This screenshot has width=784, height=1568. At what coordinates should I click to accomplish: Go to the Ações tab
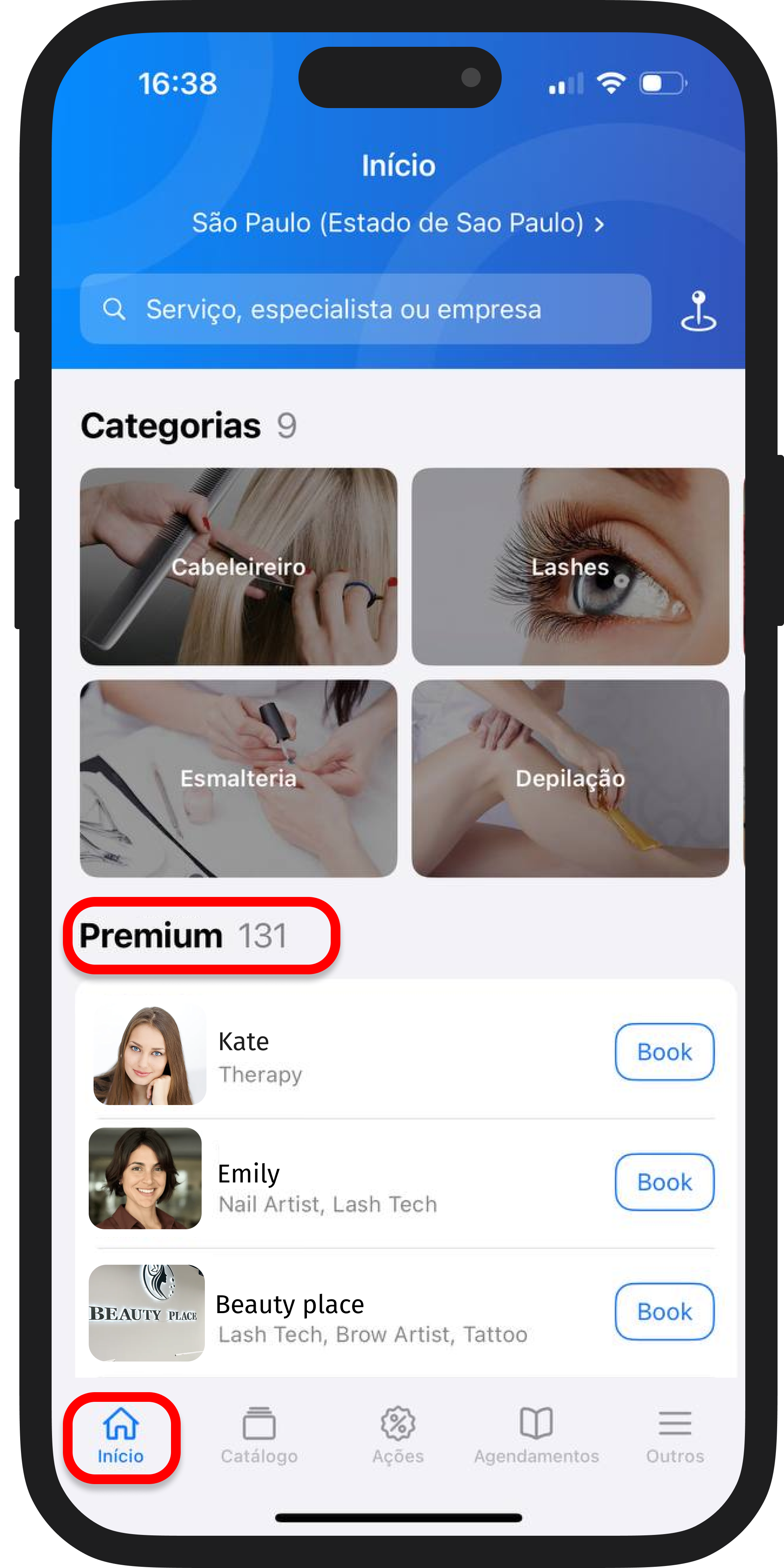pos(398,1437)
